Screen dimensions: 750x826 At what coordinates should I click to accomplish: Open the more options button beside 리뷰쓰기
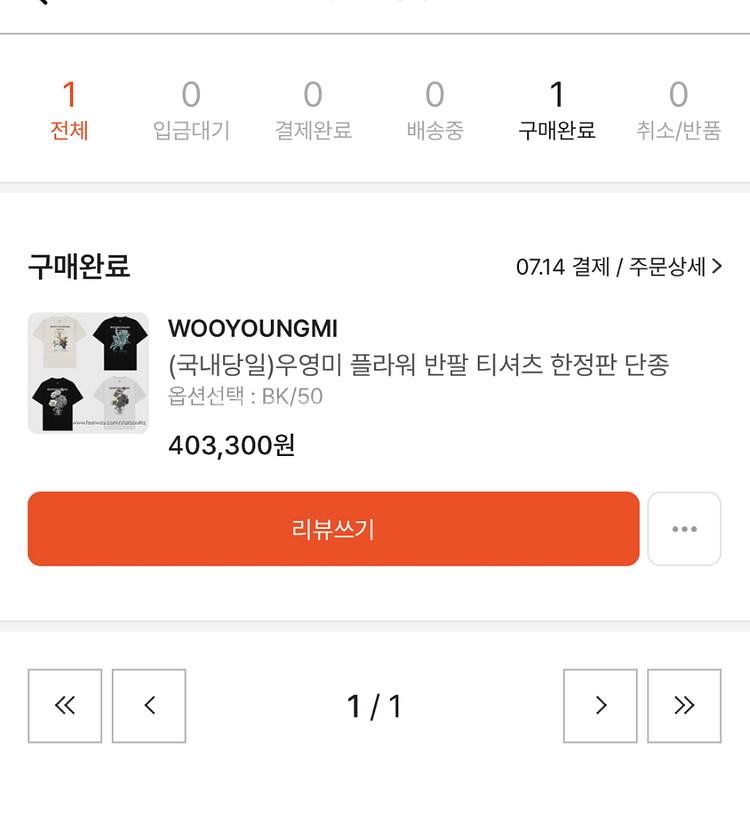pyautogui.click(x=684, y=529)
